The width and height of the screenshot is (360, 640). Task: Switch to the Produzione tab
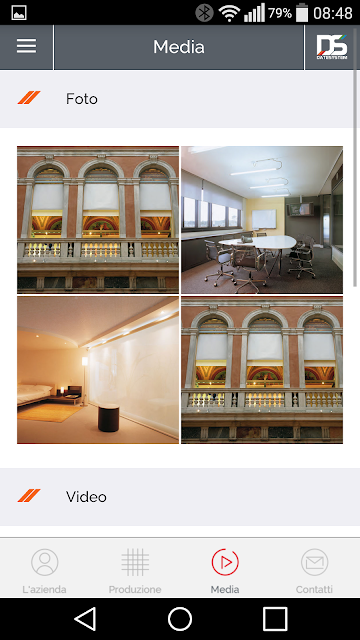click(135, 571)
